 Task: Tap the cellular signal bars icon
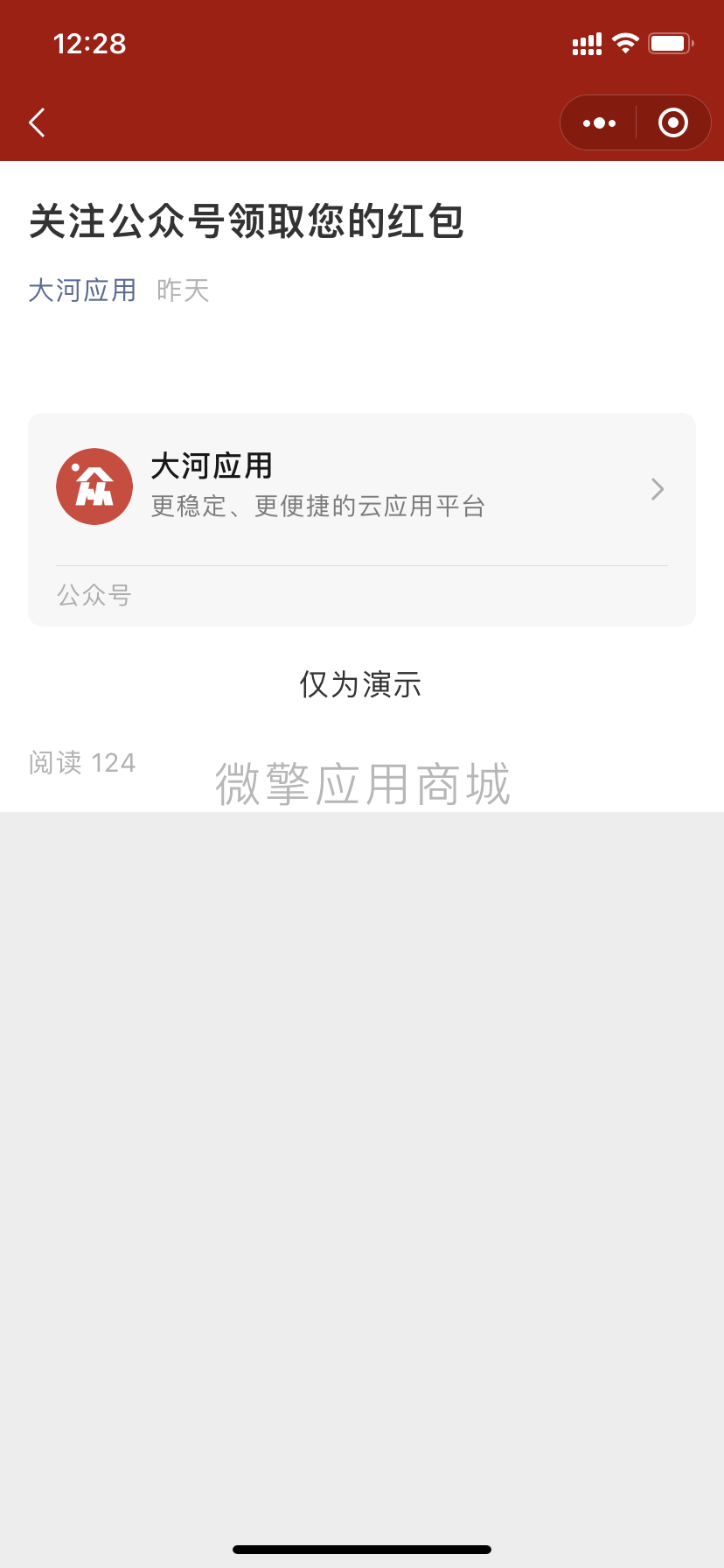(x=586, y=43)
